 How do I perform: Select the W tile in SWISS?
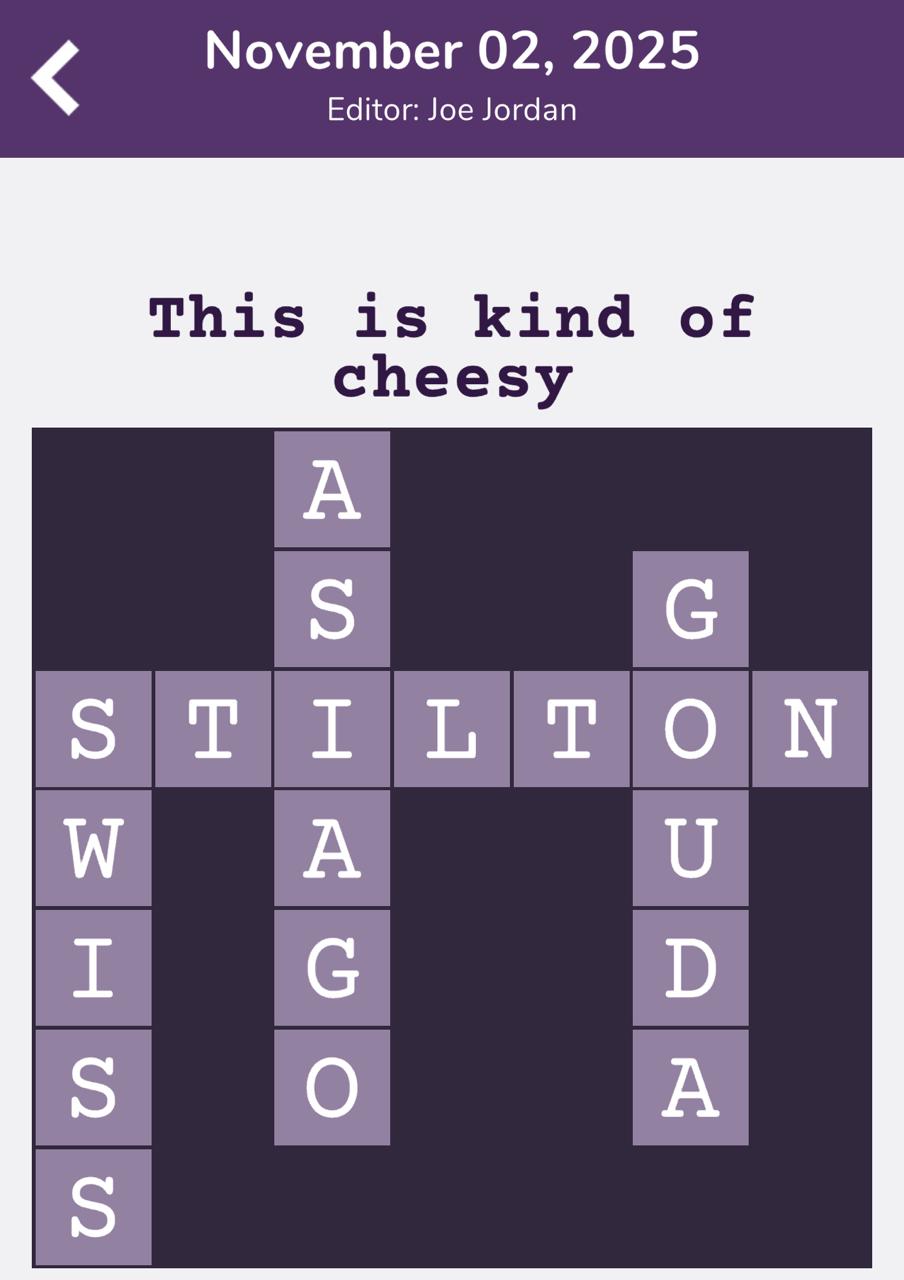coord(93,849)
